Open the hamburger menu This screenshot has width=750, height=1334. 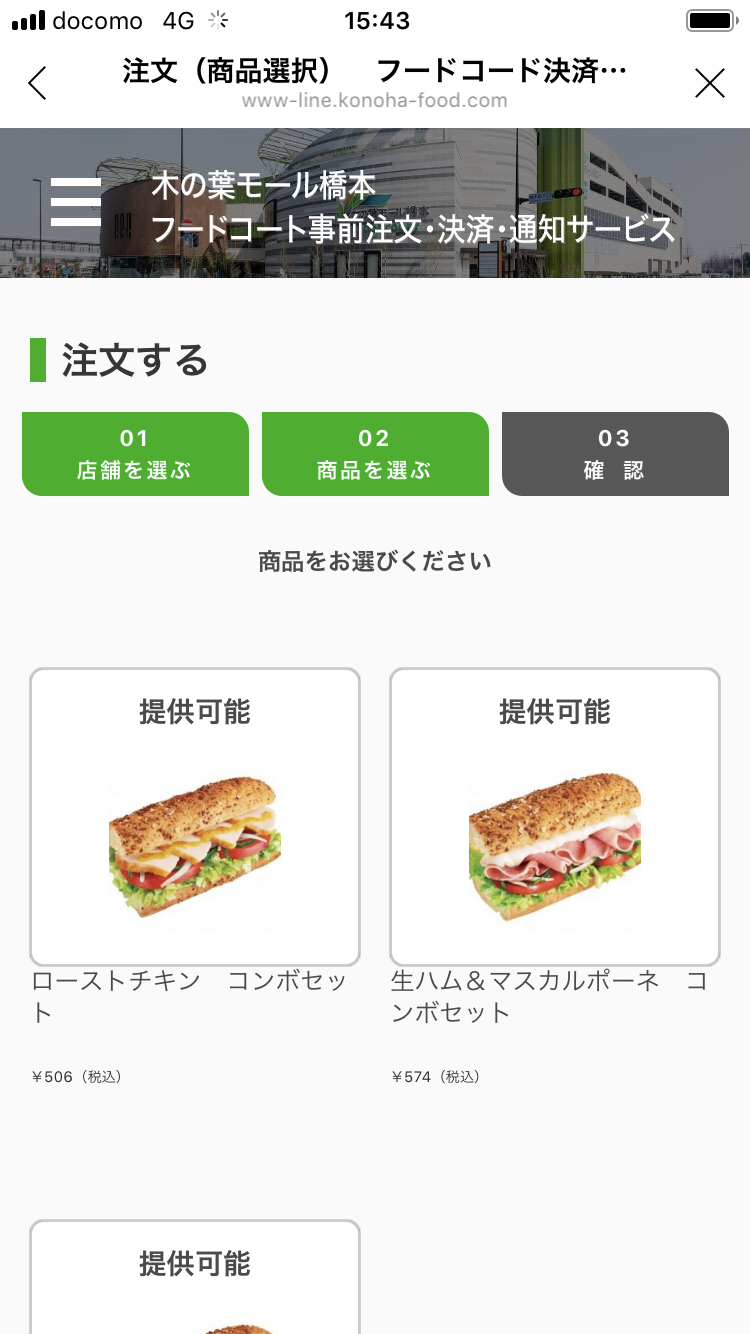76,203
